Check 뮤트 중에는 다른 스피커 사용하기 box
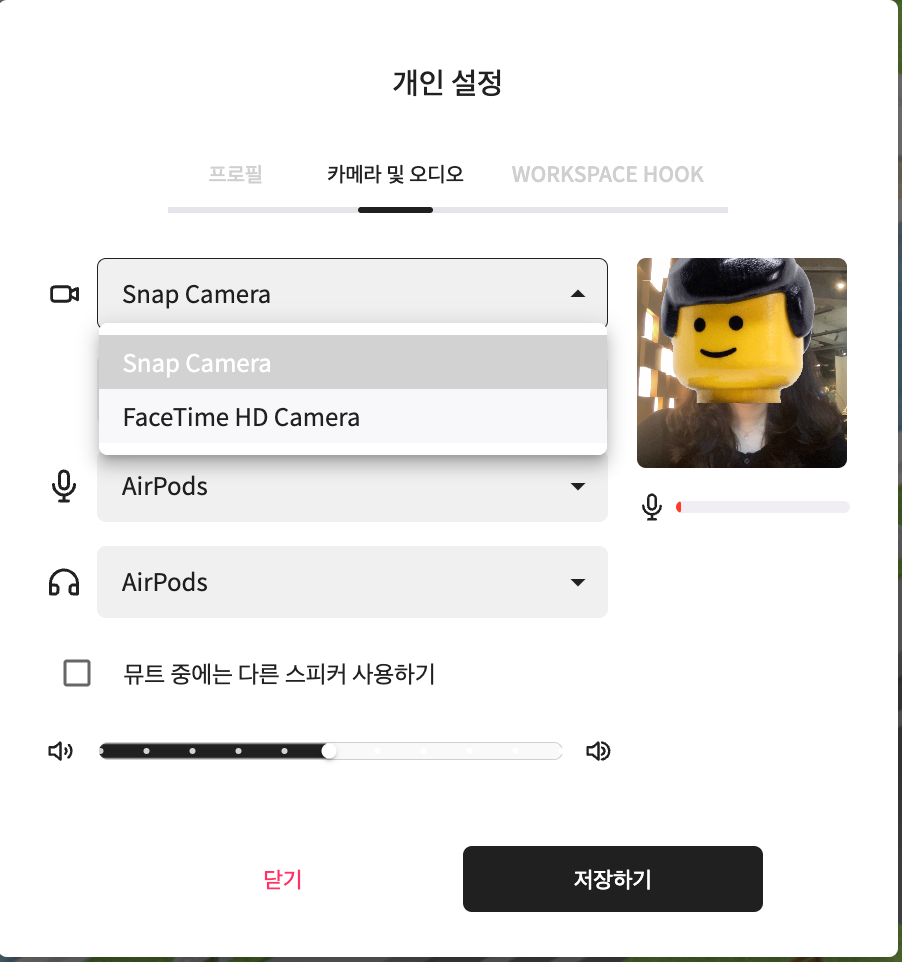This screenshot has width=902, height=962. coord(77,673)
